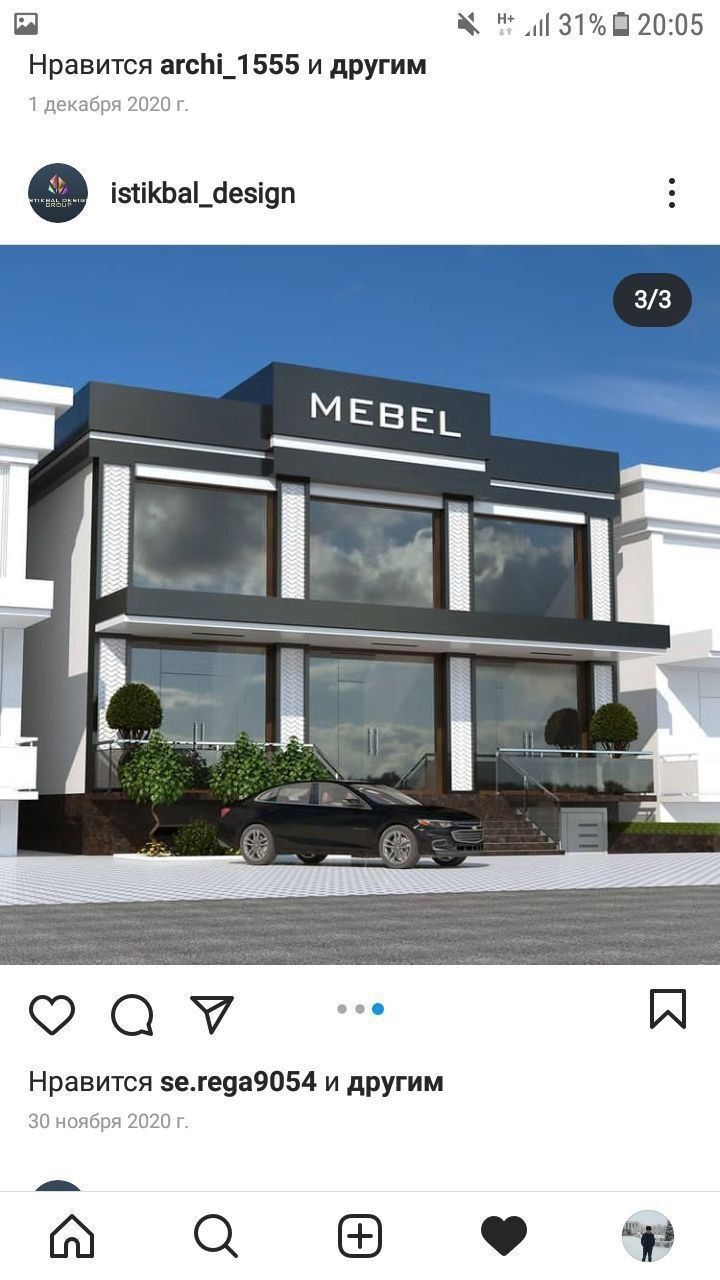
Task: Tap the MEBEL building render image
Action: coord(360,604)
